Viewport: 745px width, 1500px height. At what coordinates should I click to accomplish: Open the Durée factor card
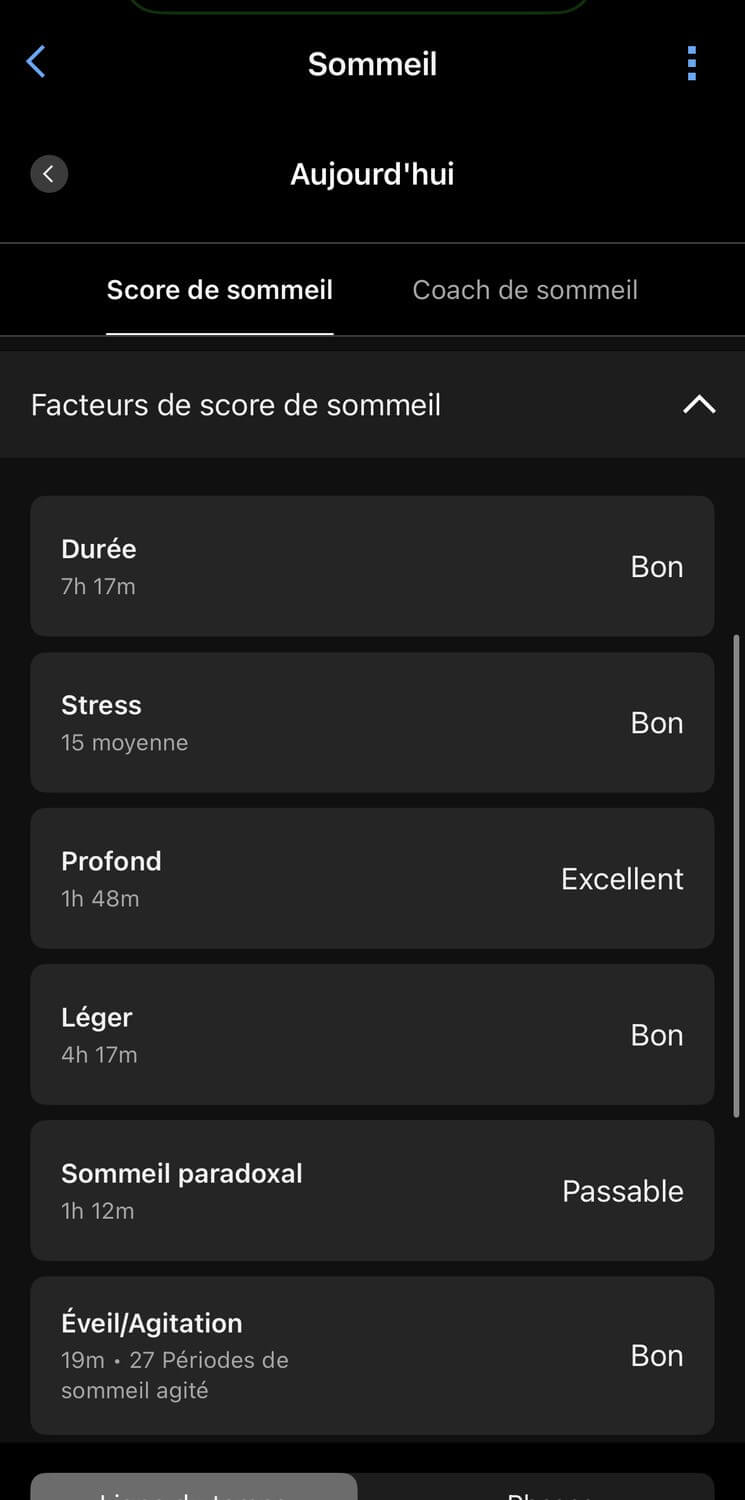point(372,566)
